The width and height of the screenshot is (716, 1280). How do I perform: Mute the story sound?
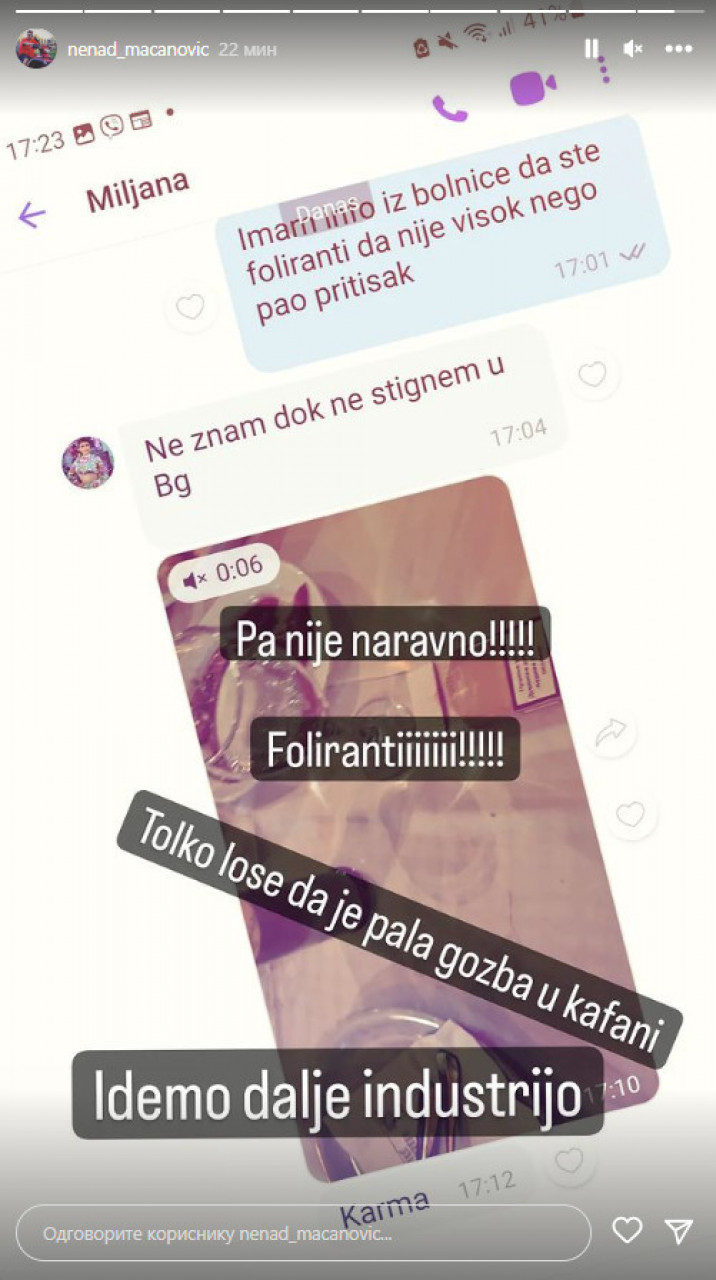633,48
